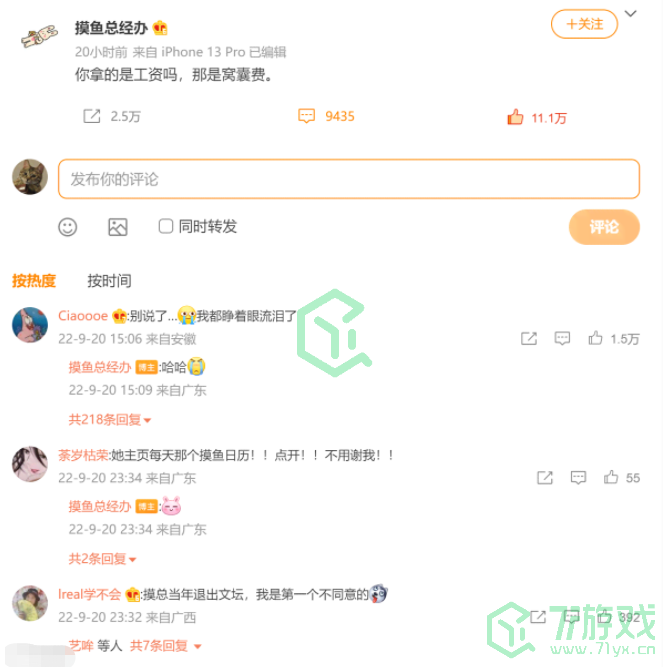Image resolution: width=671 pixels, height=667 pixels.
Task: Share Ciaoooe's comment
Action: click(x=529, y=339)
